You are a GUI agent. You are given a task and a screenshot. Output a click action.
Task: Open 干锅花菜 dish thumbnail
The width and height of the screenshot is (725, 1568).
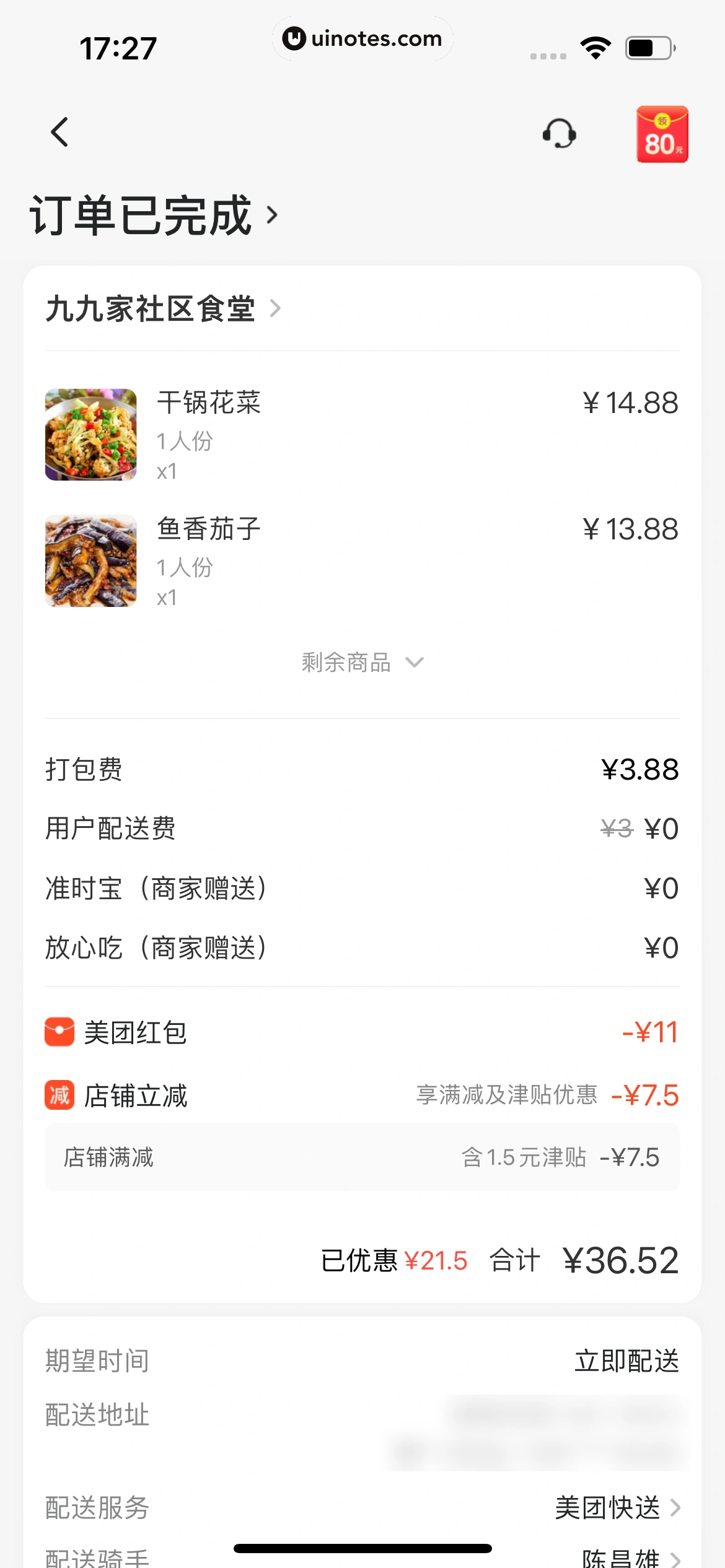tap(90, 434)
